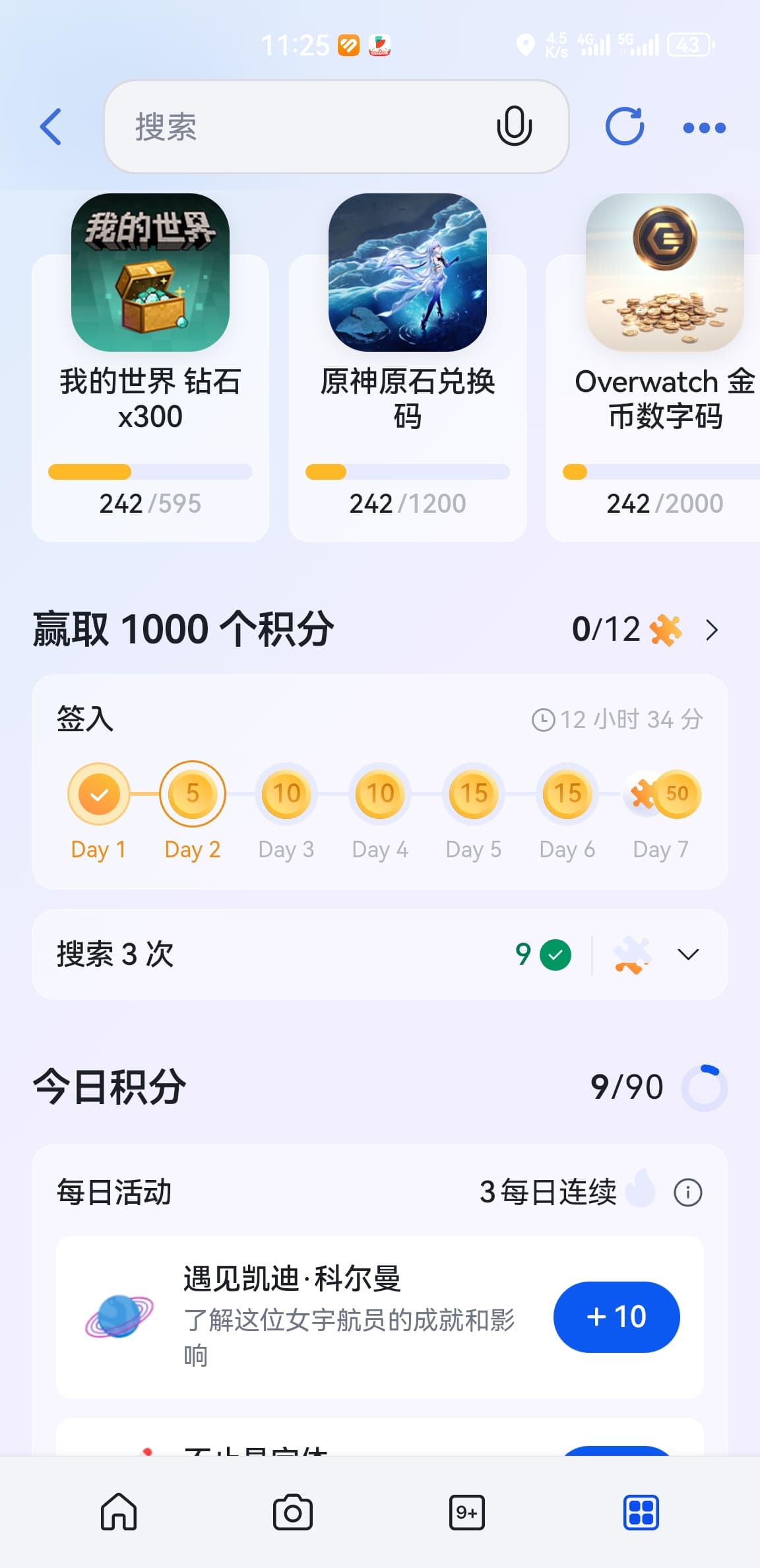Open the 我的世界 钻石 x300 reward card
This screenshot has width=760, height=1568.
(x=150, y=370)
